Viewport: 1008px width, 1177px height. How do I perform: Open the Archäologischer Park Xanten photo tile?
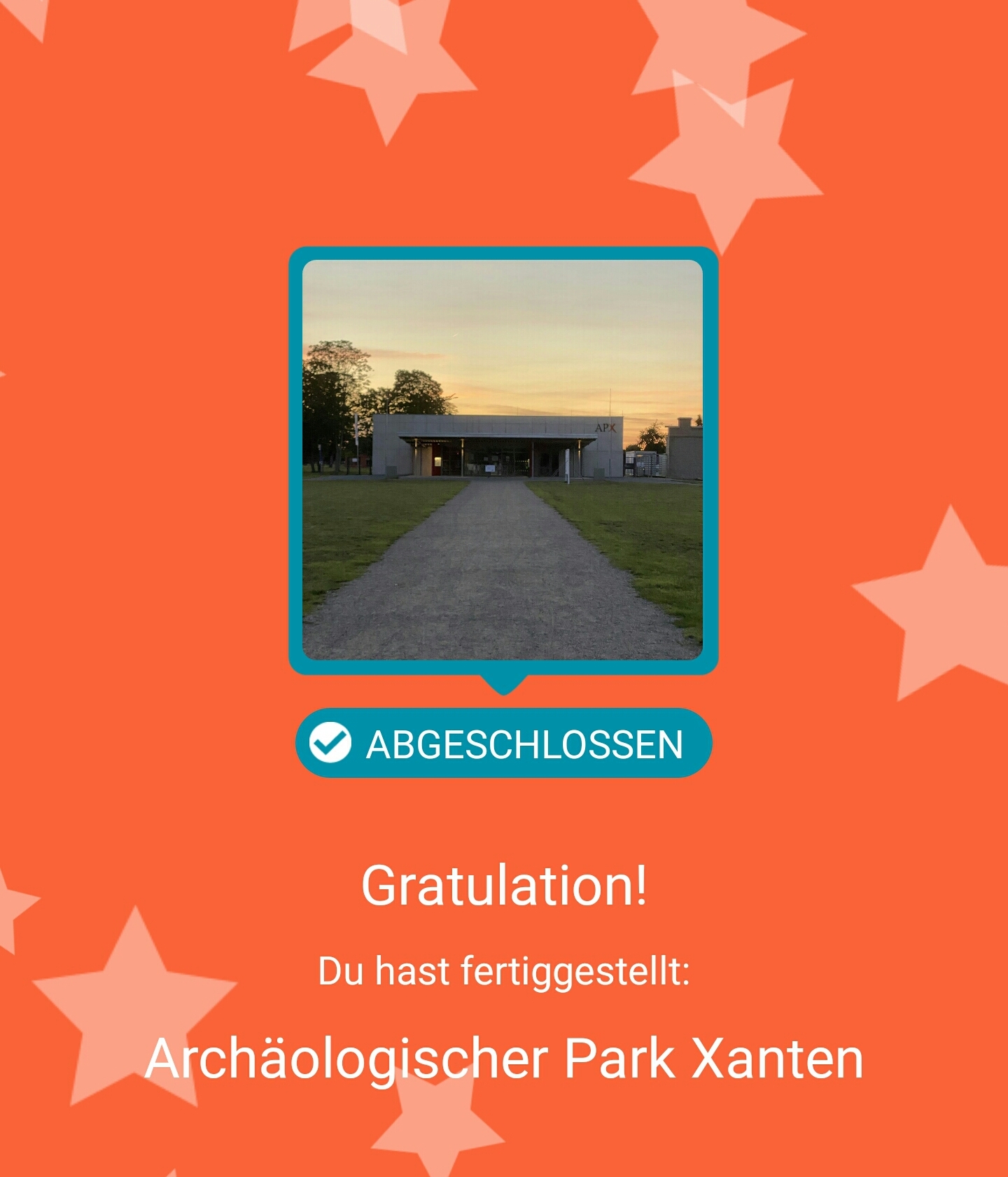[x=503, y=459]
